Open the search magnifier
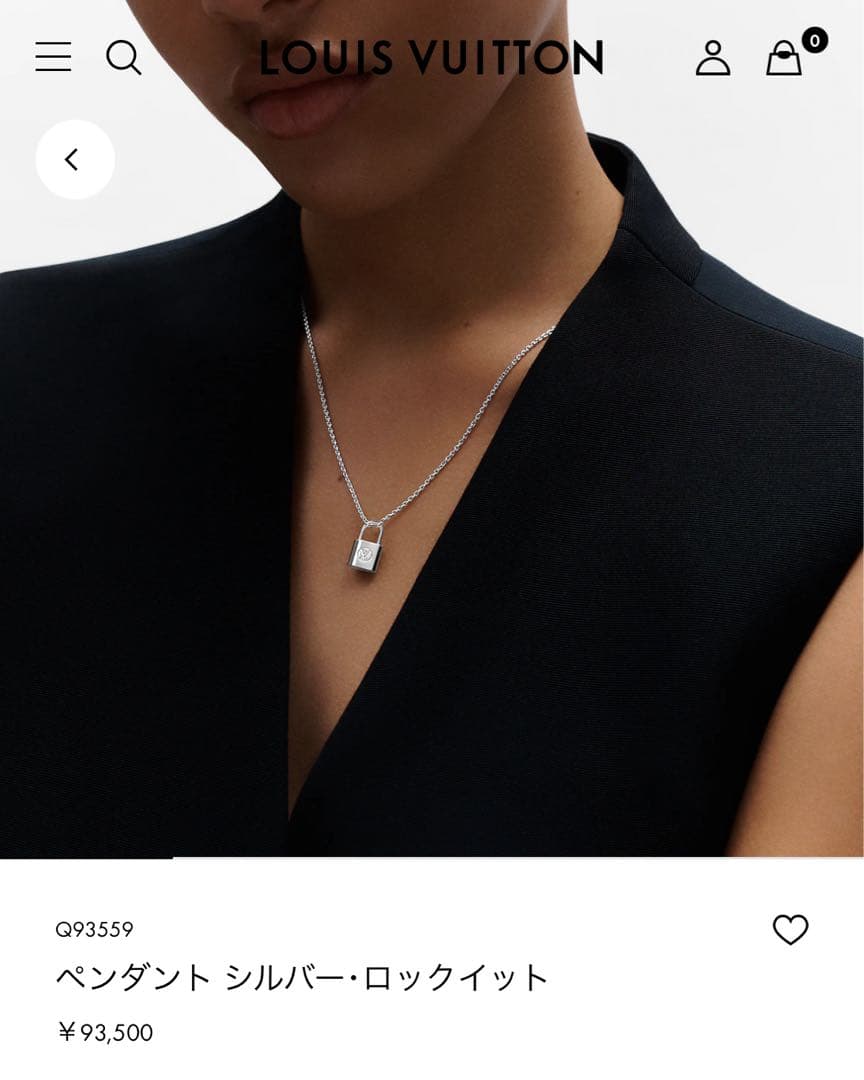 point(123,57)
